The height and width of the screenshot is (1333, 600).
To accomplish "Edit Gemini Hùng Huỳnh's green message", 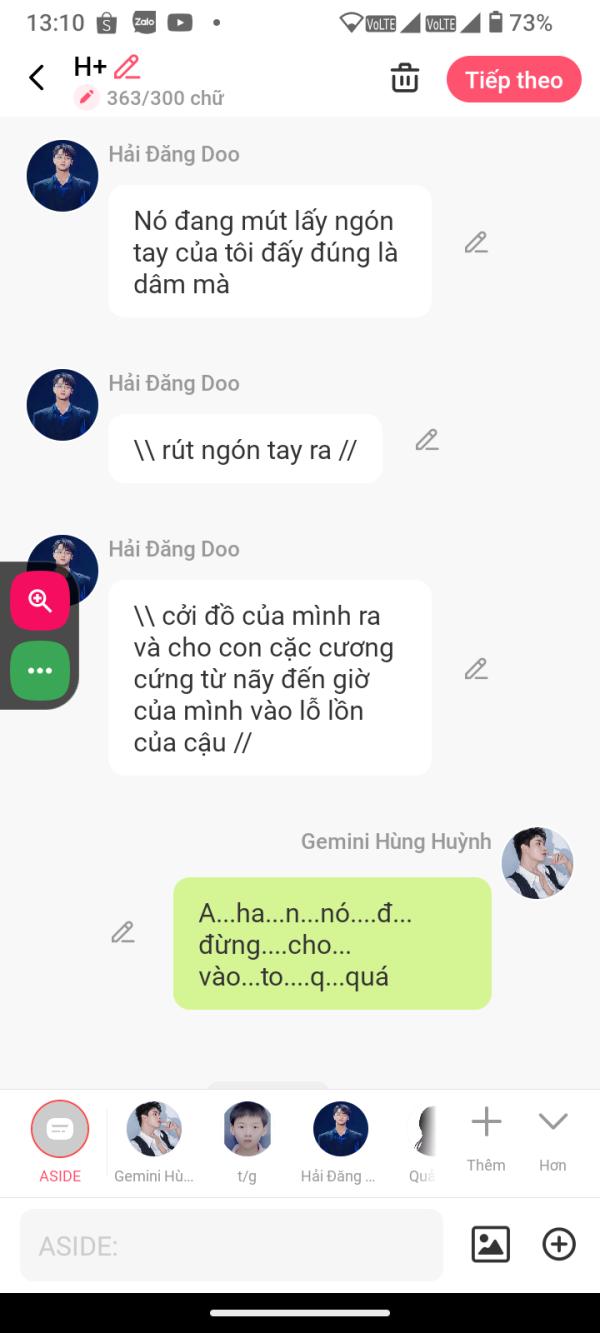I will point(123,932).
